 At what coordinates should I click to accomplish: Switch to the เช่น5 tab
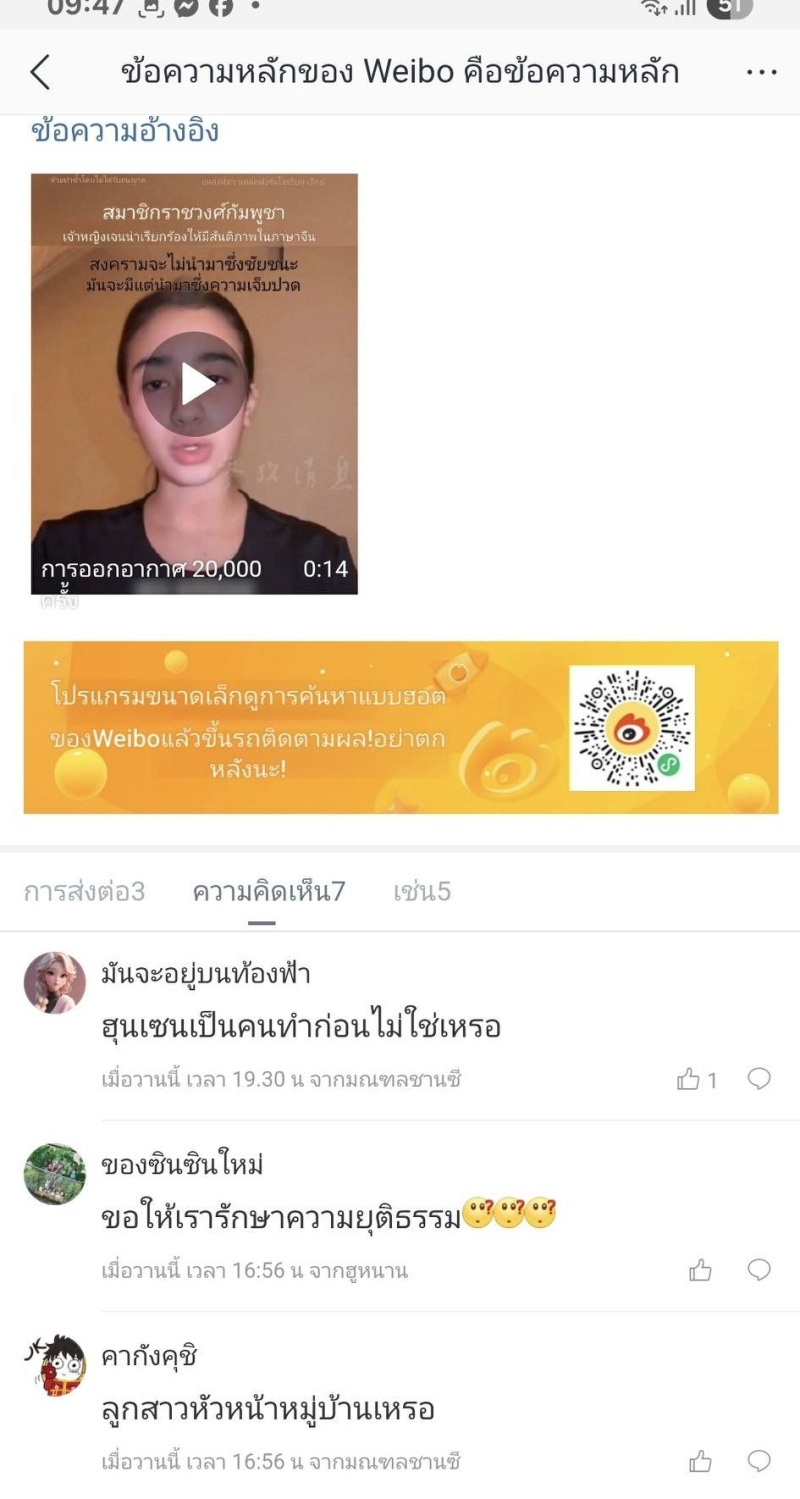421,891
